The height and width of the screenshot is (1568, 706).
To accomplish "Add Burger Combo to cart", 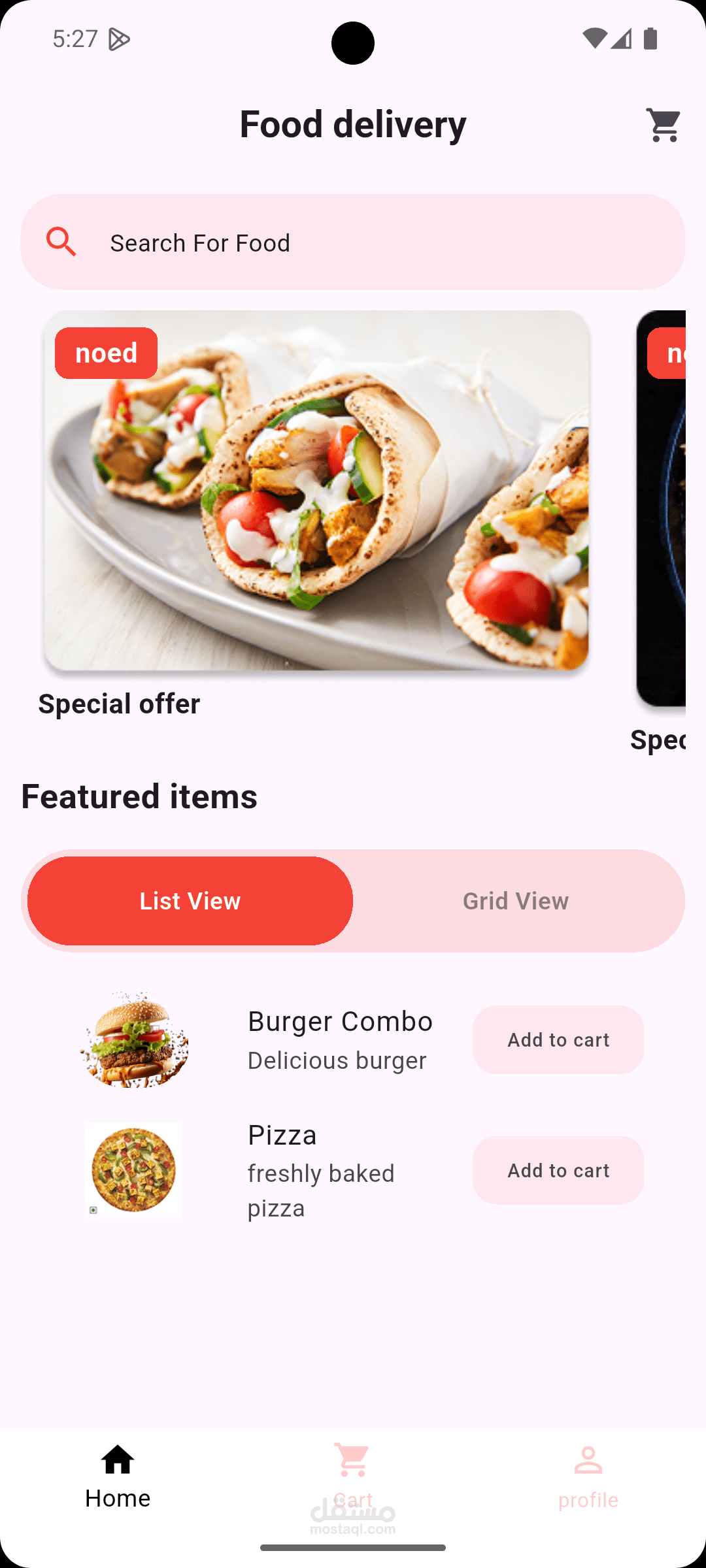I will [x=558, y=1039].
